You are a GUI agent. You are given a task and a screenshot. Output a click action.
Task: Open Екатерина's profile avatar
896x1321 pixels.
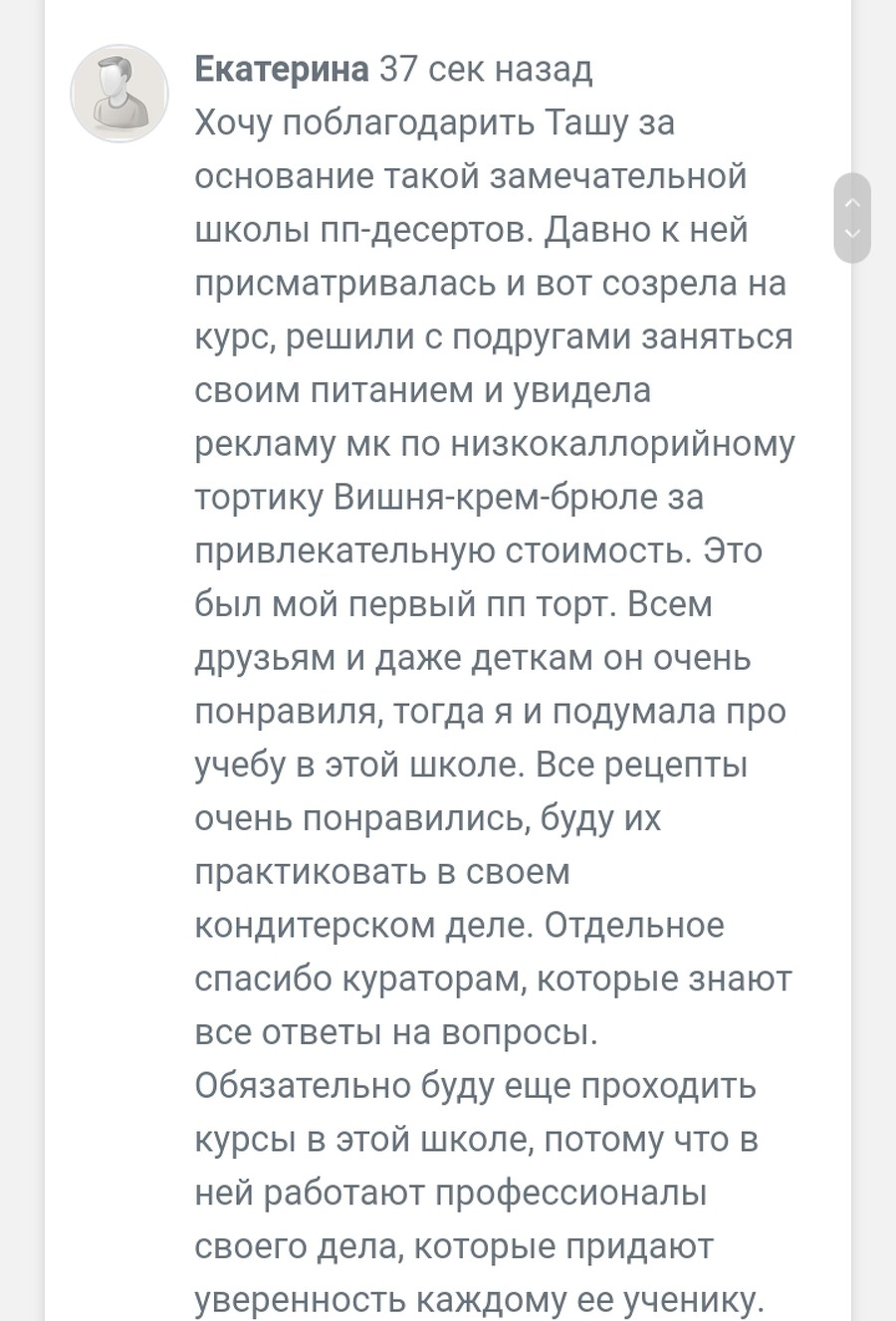[x=119, y=94]
